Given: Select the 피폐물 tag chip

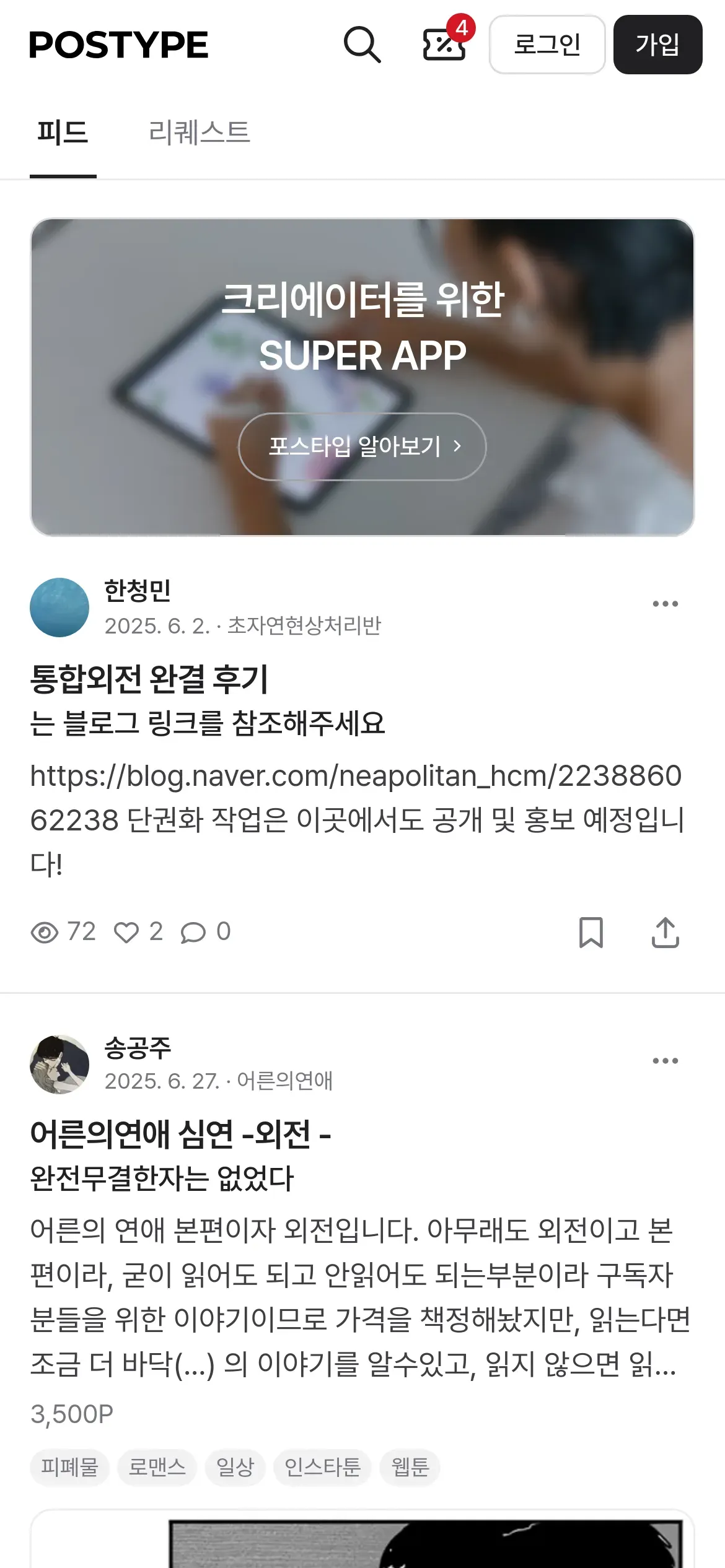Looking at the screenshot, I should point(69,1467).
